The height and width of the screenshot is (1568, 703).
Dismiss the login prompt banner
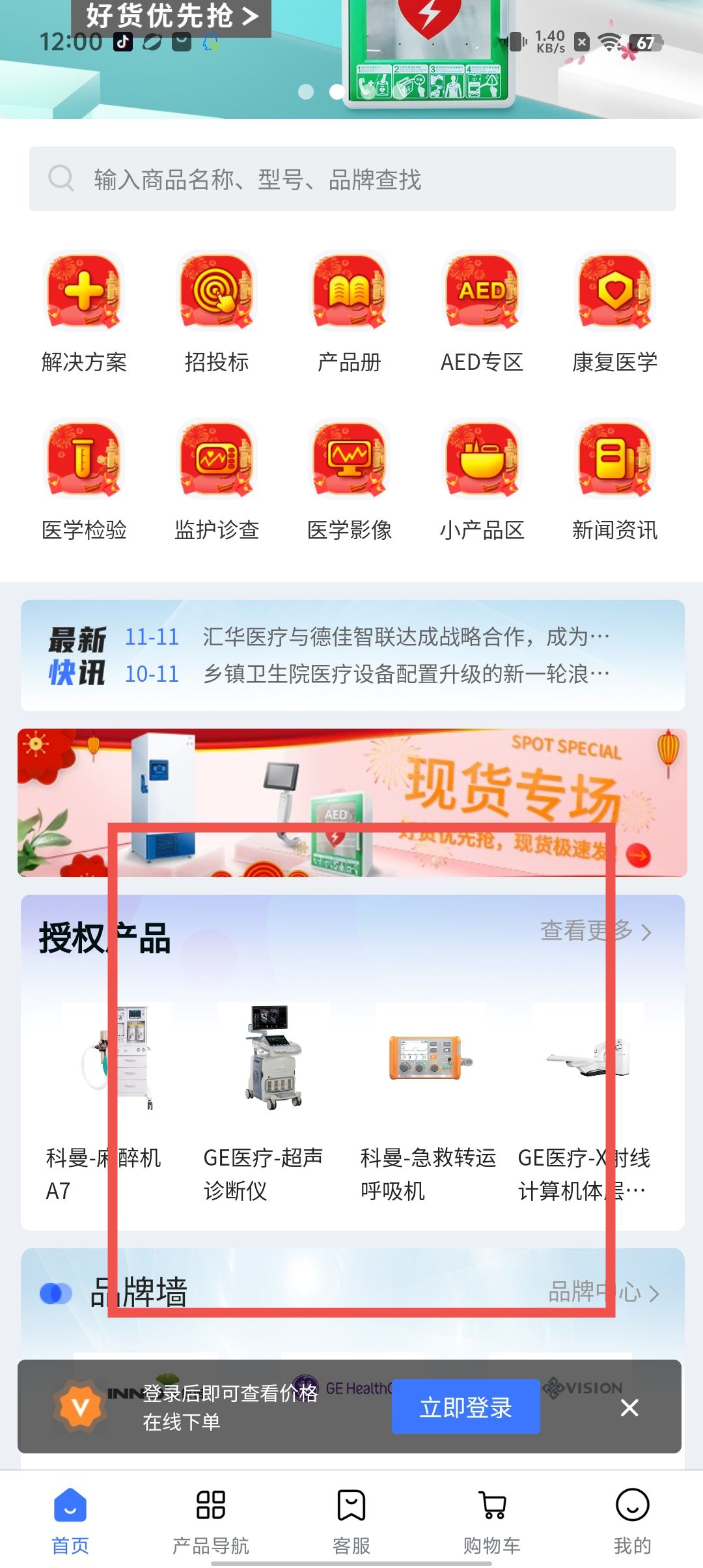coord(629,1407)
